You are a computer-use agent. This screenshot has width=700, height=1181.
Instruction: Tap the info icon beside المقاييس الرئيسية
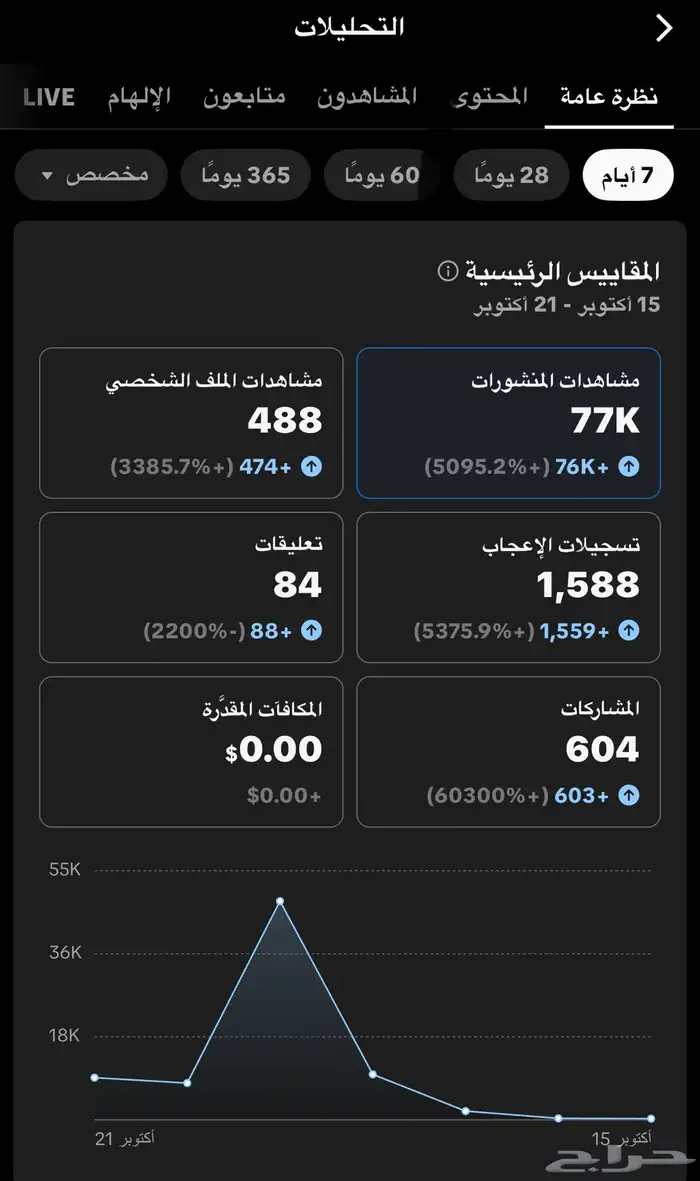click(448, 271)
